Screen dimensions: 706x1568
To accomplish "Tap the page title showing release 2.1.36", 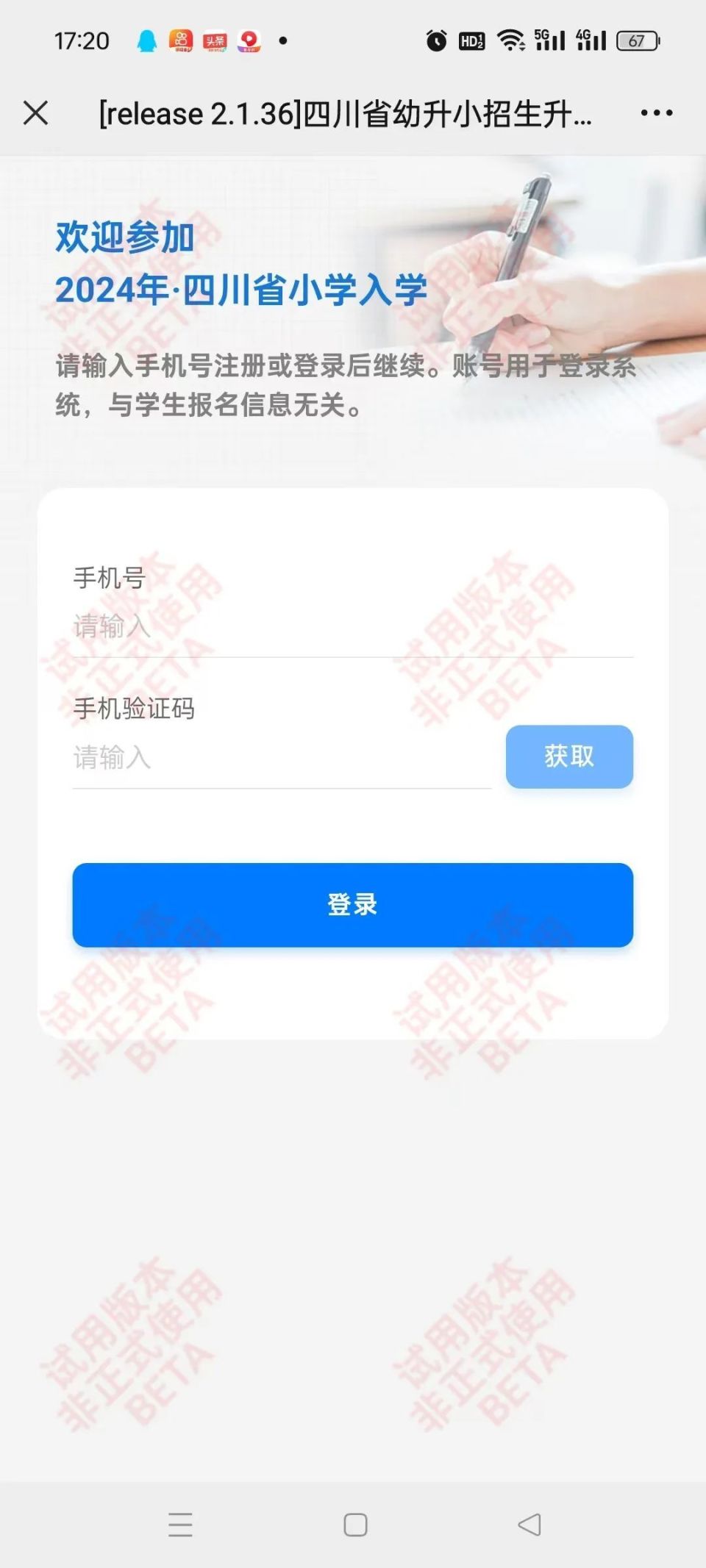I will [346, 113].
